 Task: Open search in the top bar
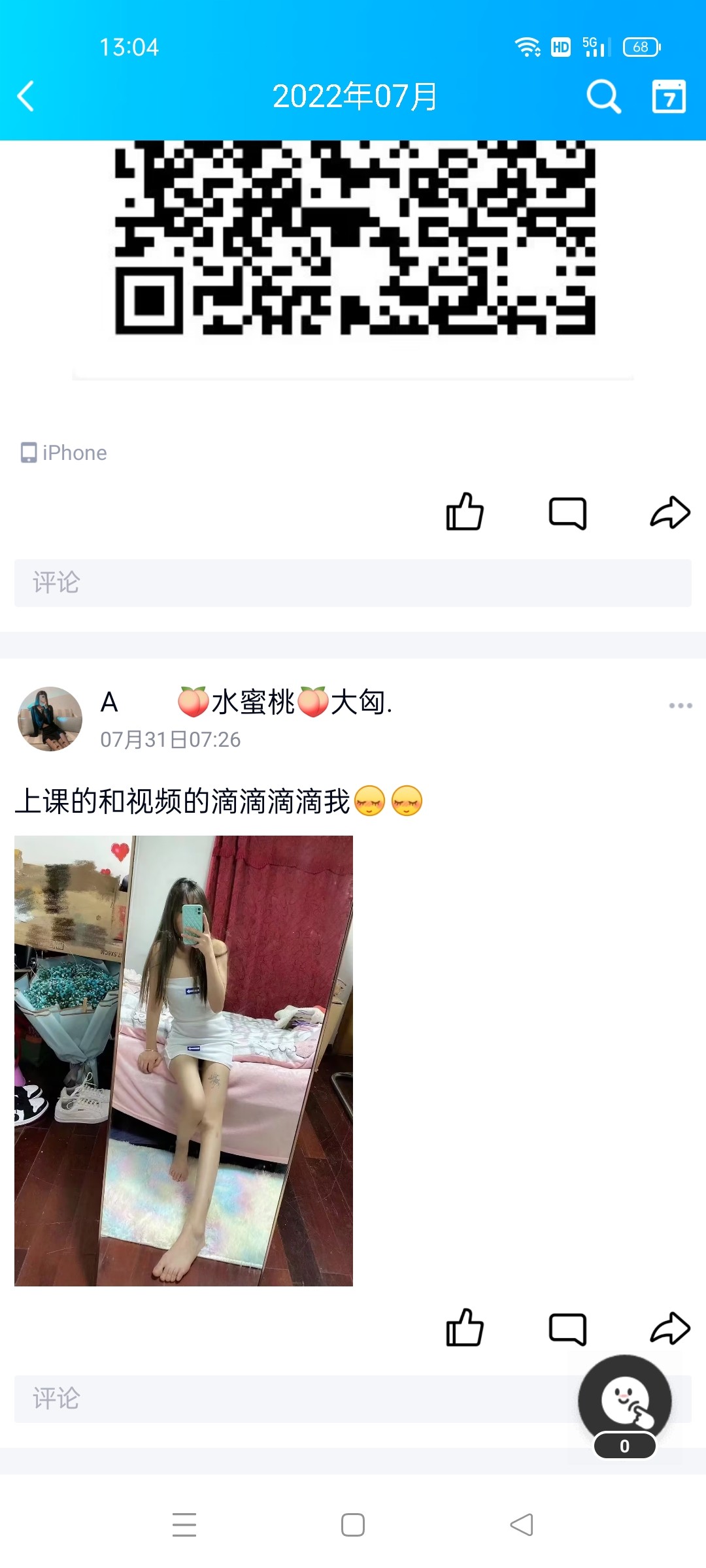603,97
